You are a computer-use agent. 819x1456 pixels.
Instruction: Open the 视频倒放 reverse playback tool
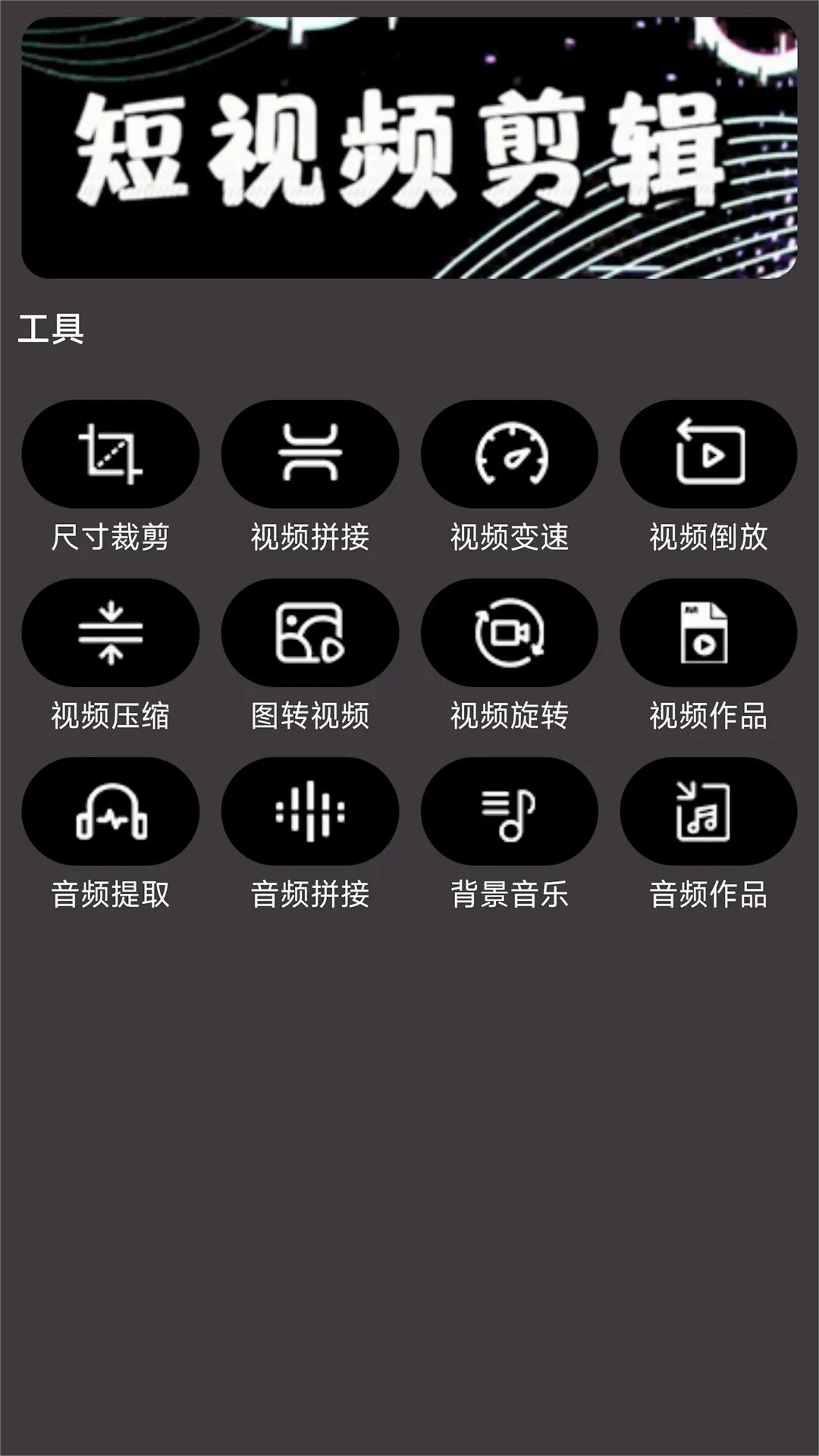click(708, 453)
